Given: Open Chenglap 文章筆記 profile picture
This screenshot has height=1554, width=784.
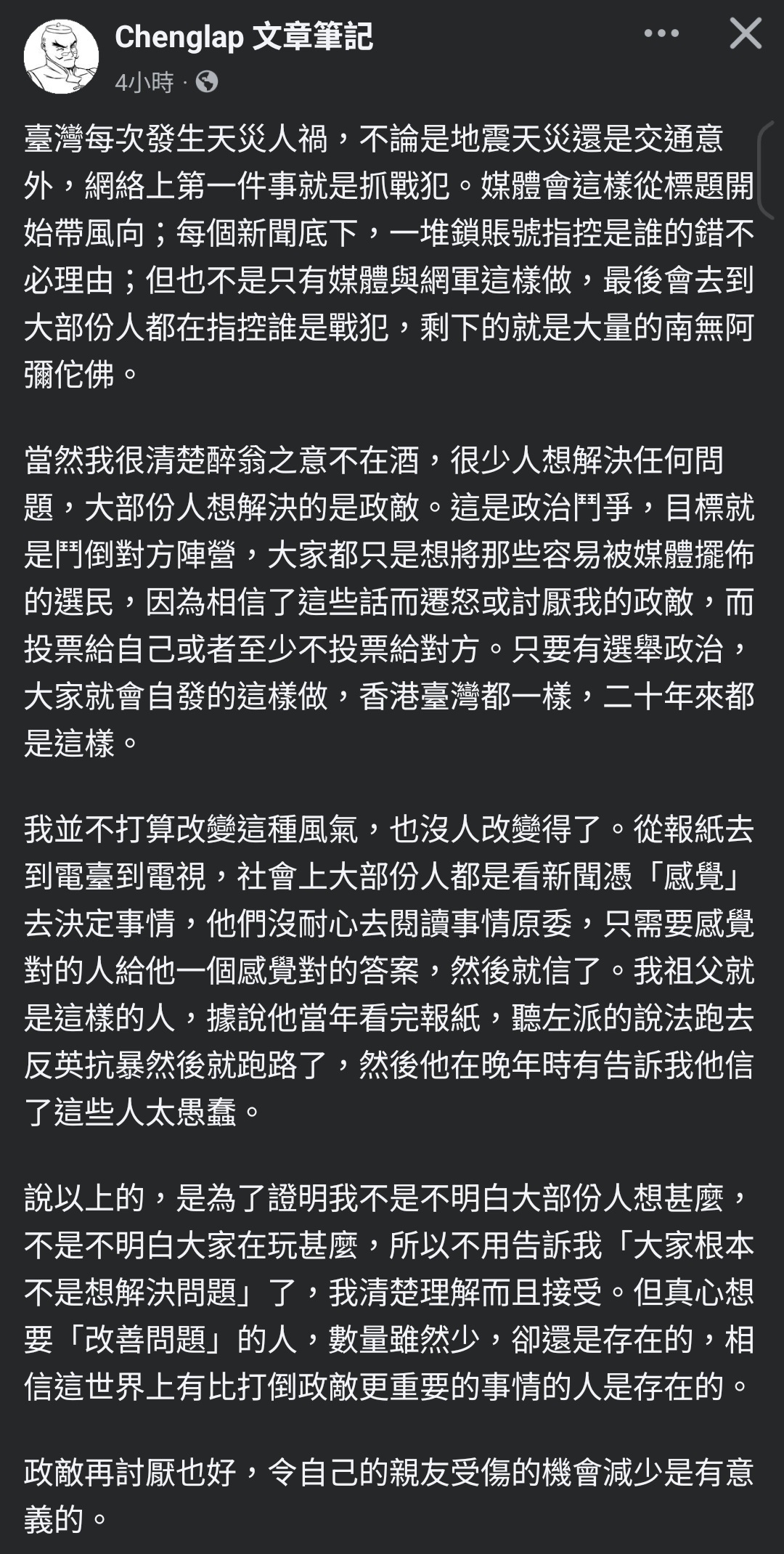Looking at the screenshot, I should click(x=61, y=57).
